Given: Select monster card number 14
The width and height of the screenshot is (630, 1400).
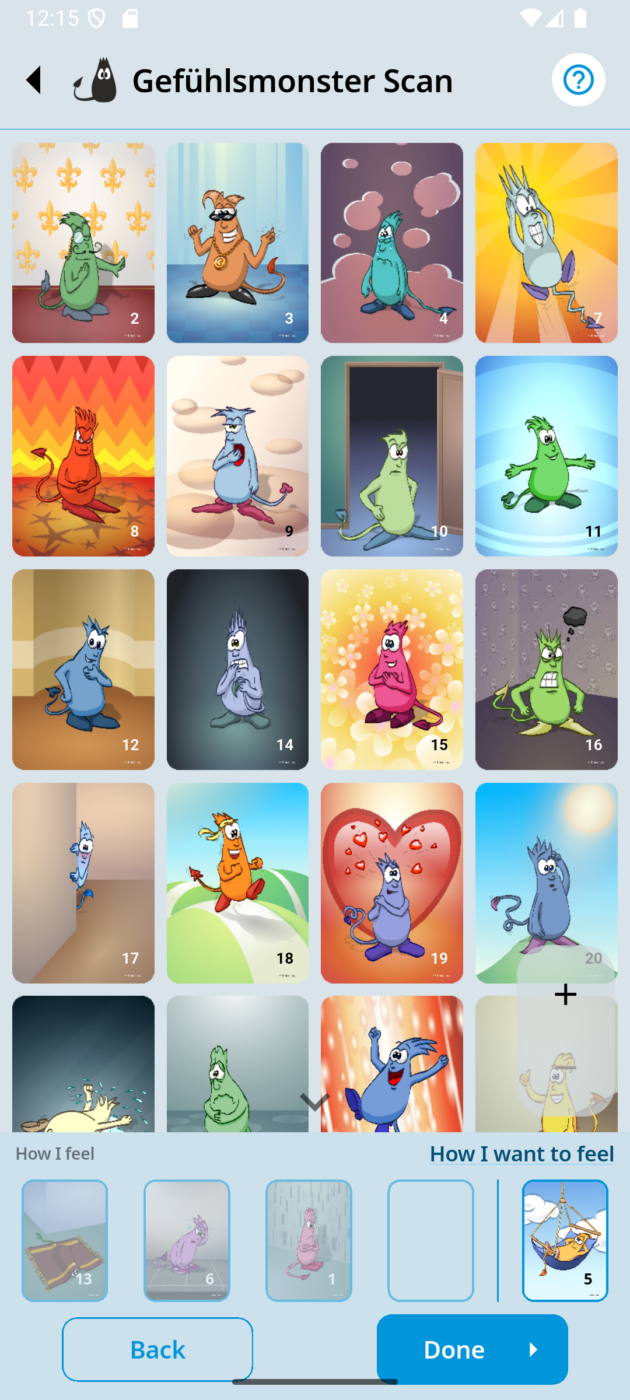Looking at the screenshot, I should coord(238,669).
